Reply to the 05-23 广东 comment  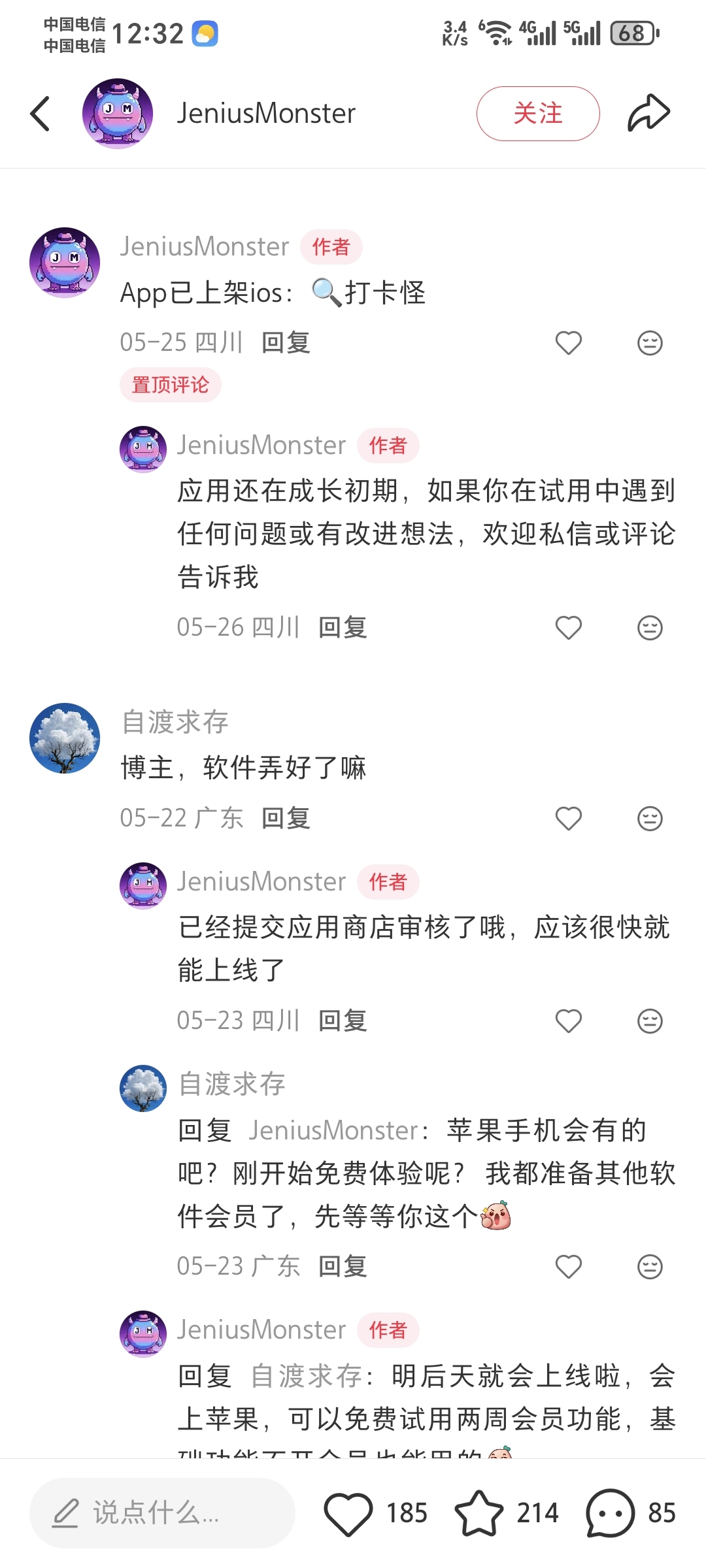click(x=343, y=1266)
